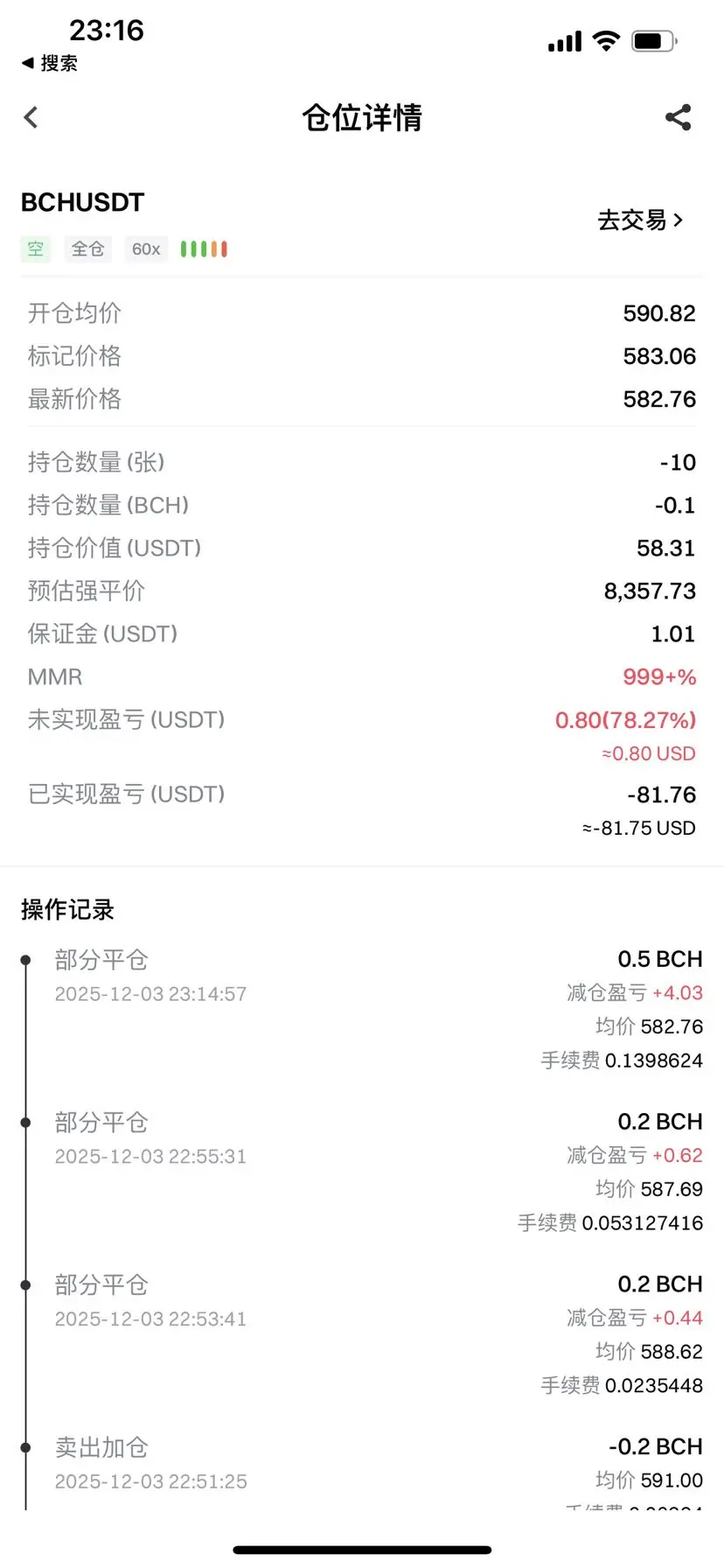724x1568 pixels.
Task: Return to 搜索 via status bar back link
Action: pos(50,63)
